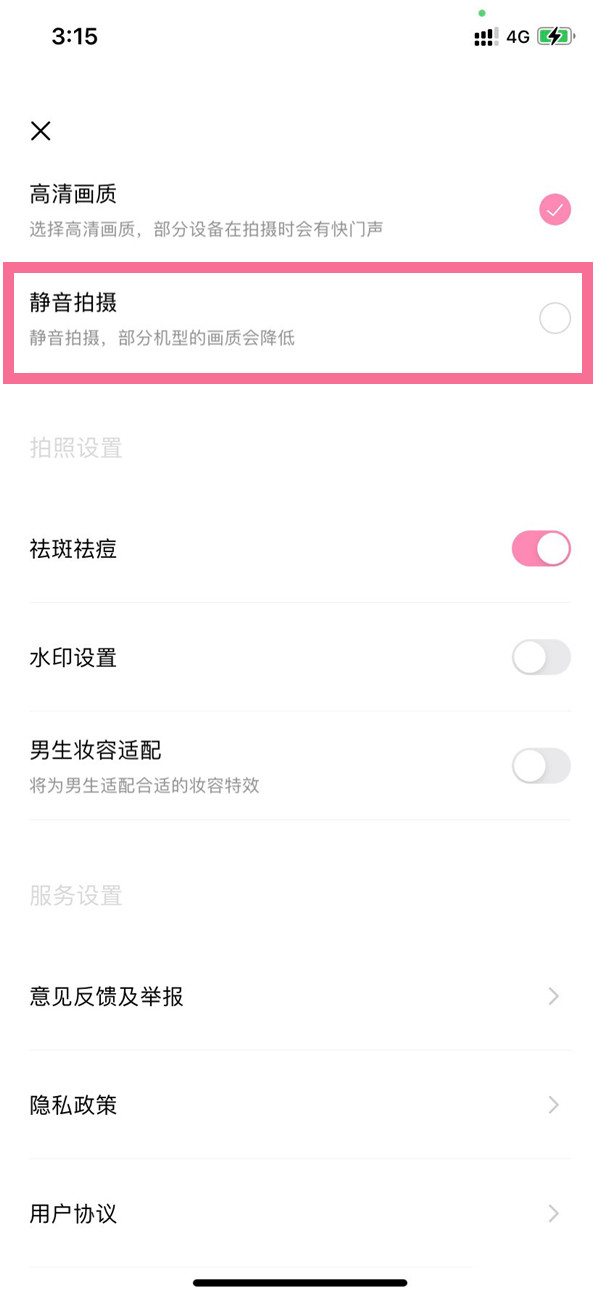The height and width of the screenshot is (1298, 600).
Task: Select the 高清画质 option
Action: (555, 210)
